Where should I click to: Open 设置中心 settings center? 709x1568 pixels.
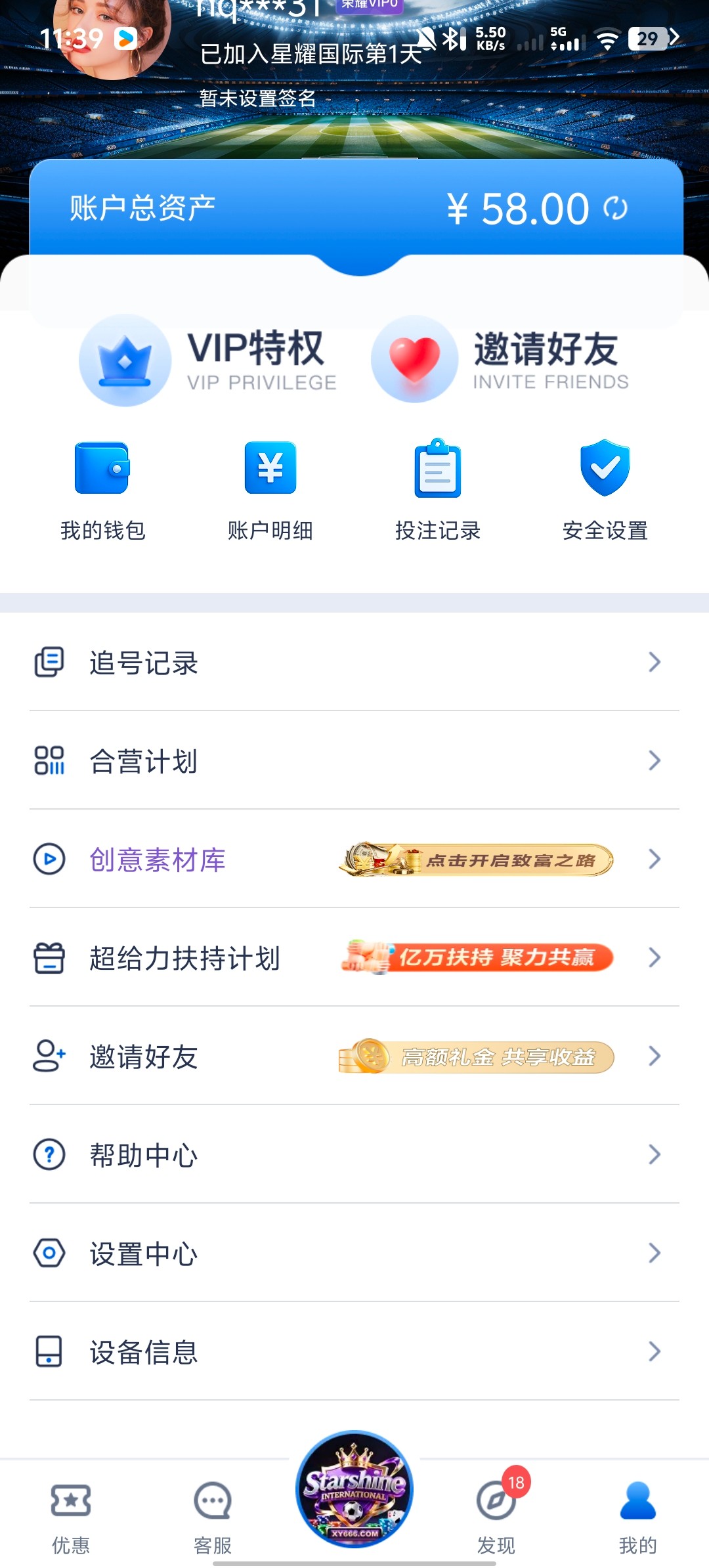pos(354,1252)
